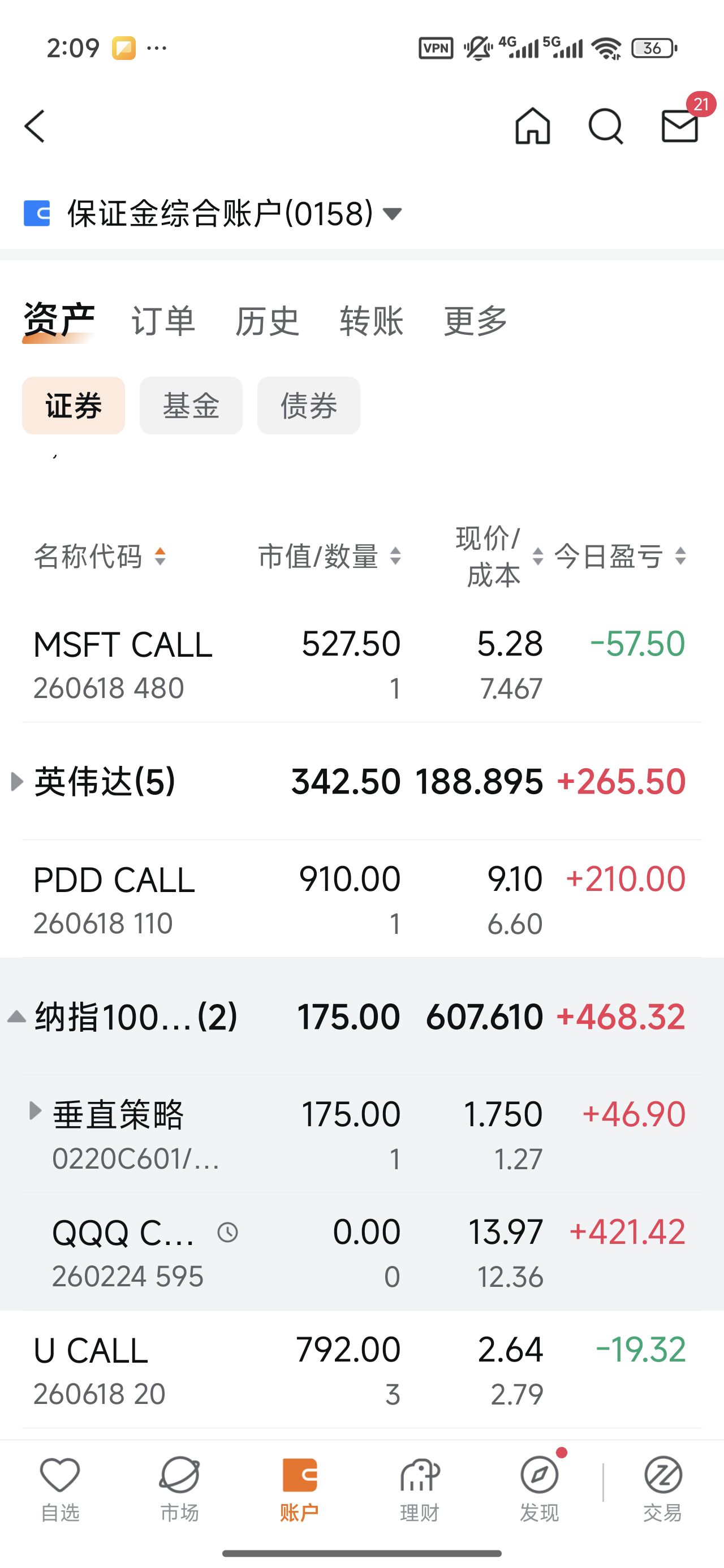The image size is (724, 1568).
Task: Open the search magnifier icon
Action: (605, 126)
